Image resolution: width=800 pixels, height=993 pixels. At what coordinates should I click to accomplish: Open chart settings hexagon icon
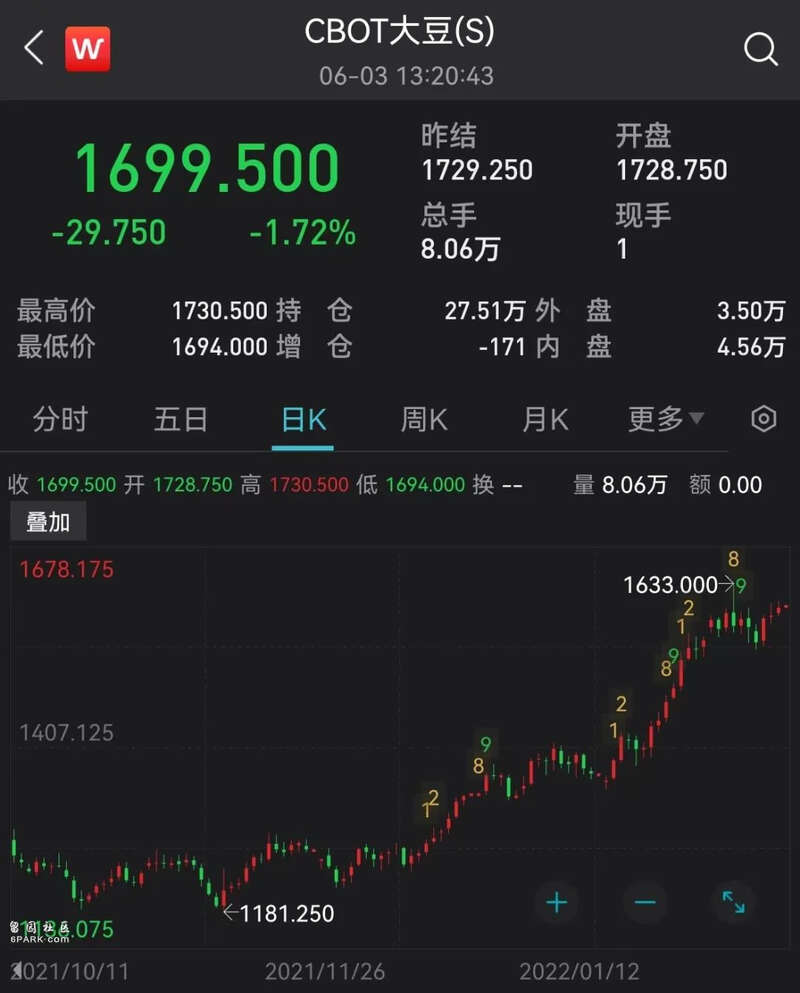tap(763, 419)
